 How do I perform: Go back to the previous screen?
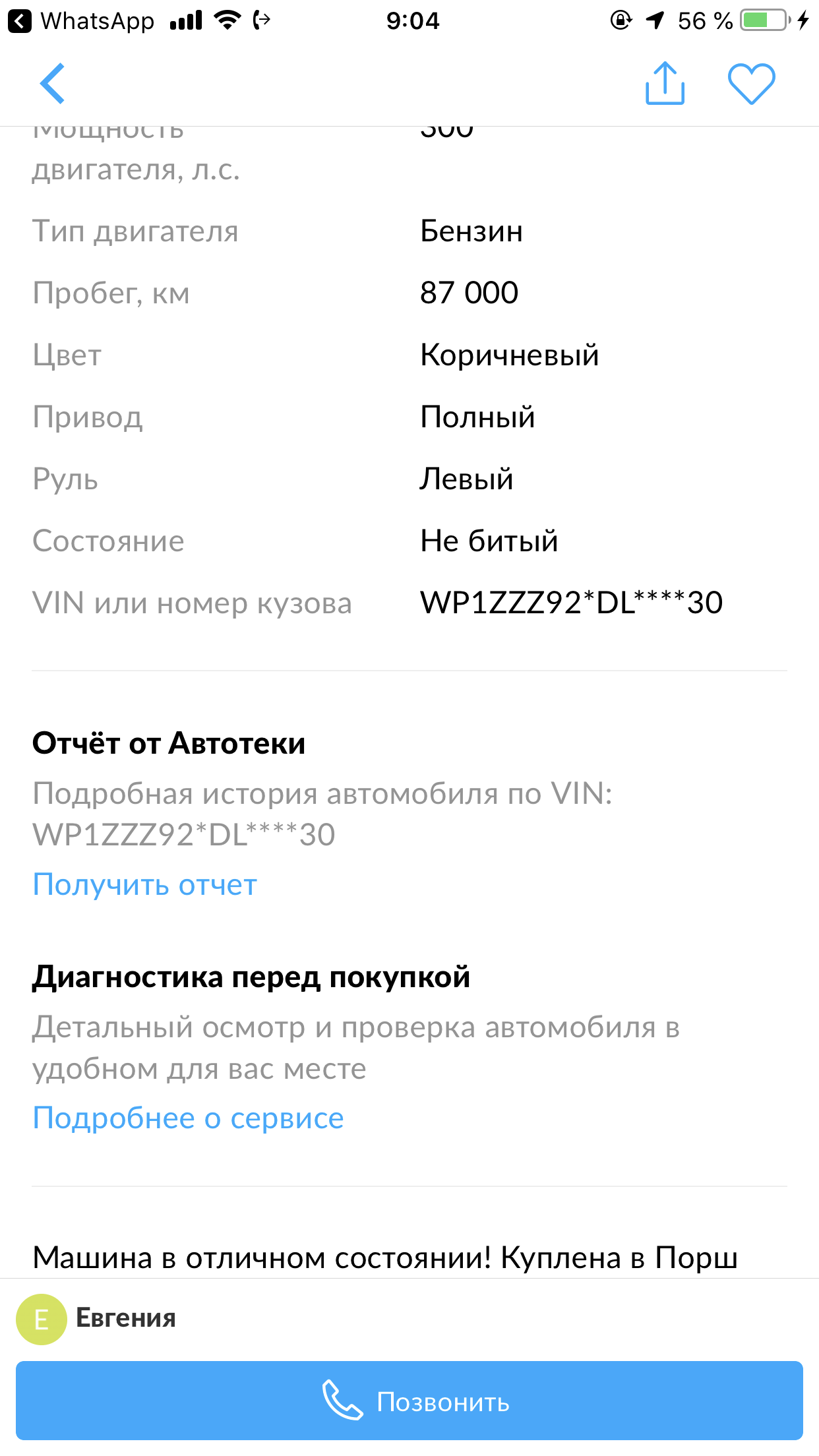pyautogui.click(x=53, y=84)
